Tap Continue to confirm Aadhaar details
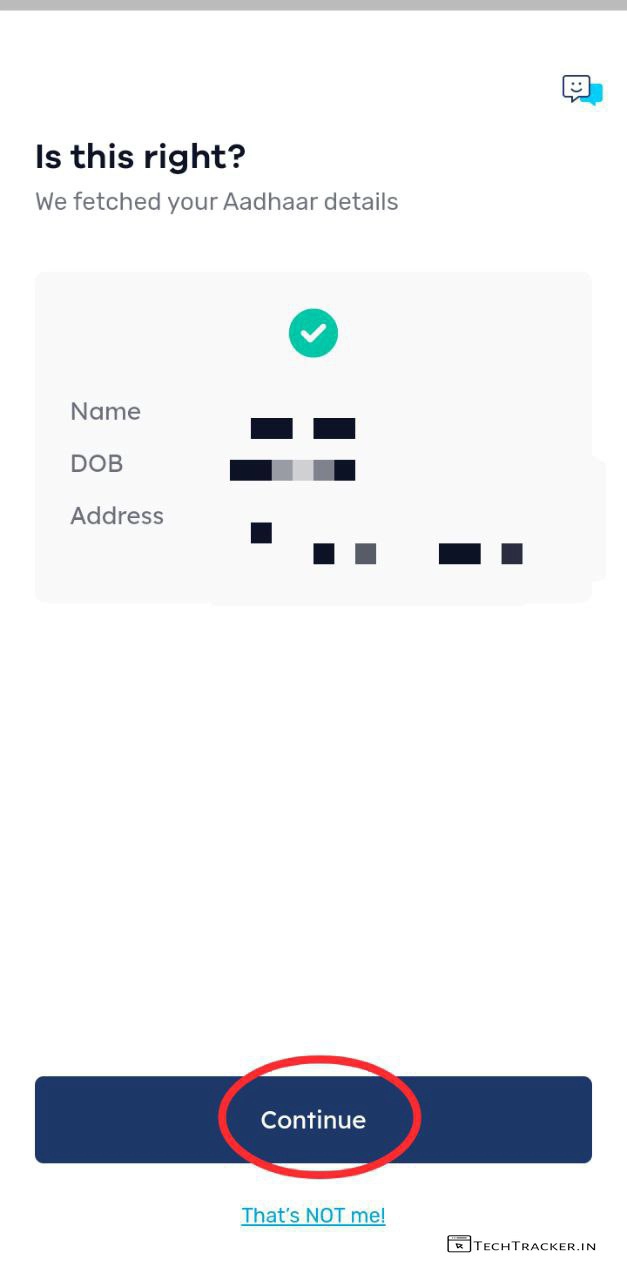 click(x=313, y=1119)
